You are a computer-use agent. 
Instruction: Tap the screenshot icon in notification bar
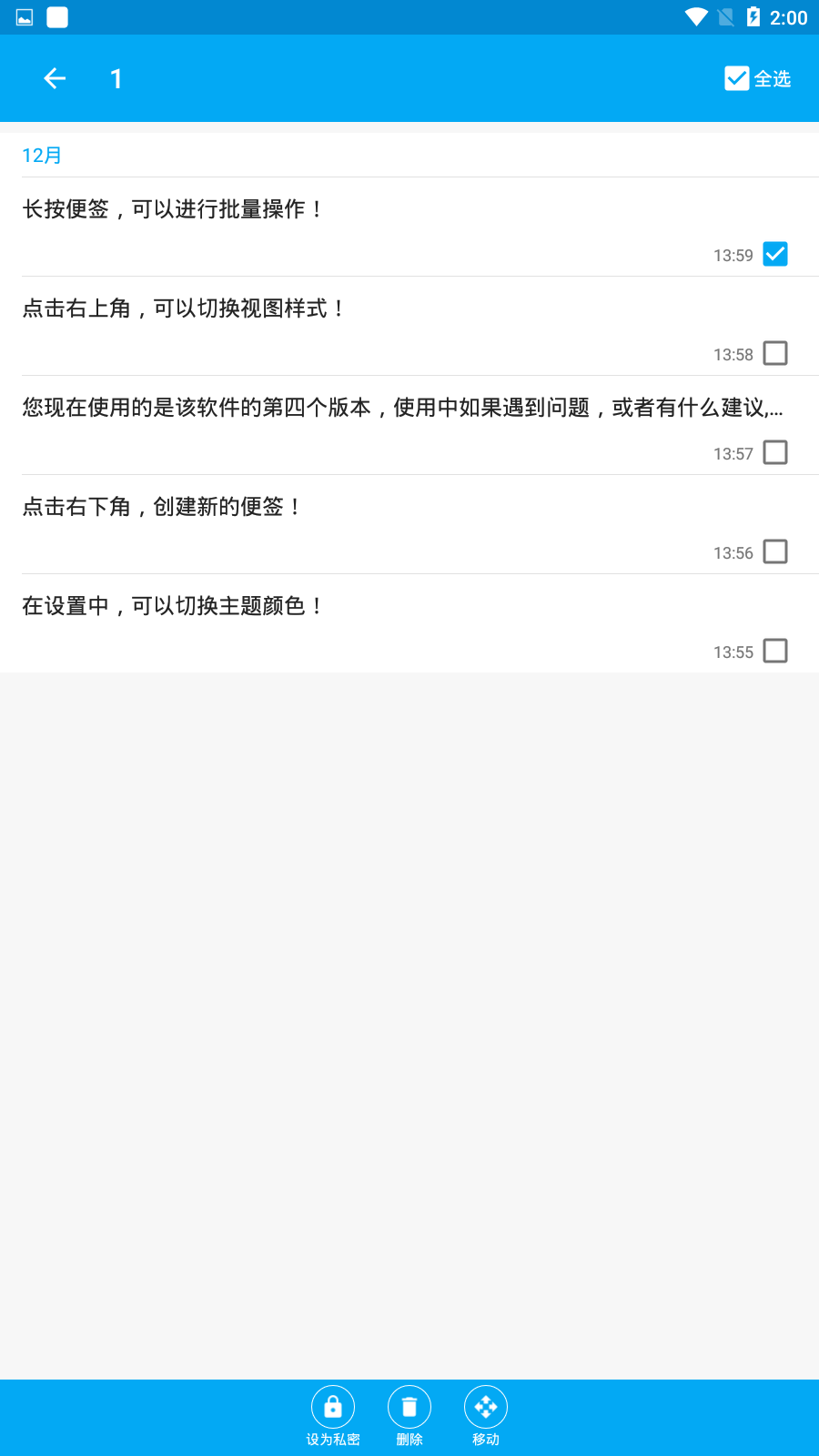click(x=23, y=15)
